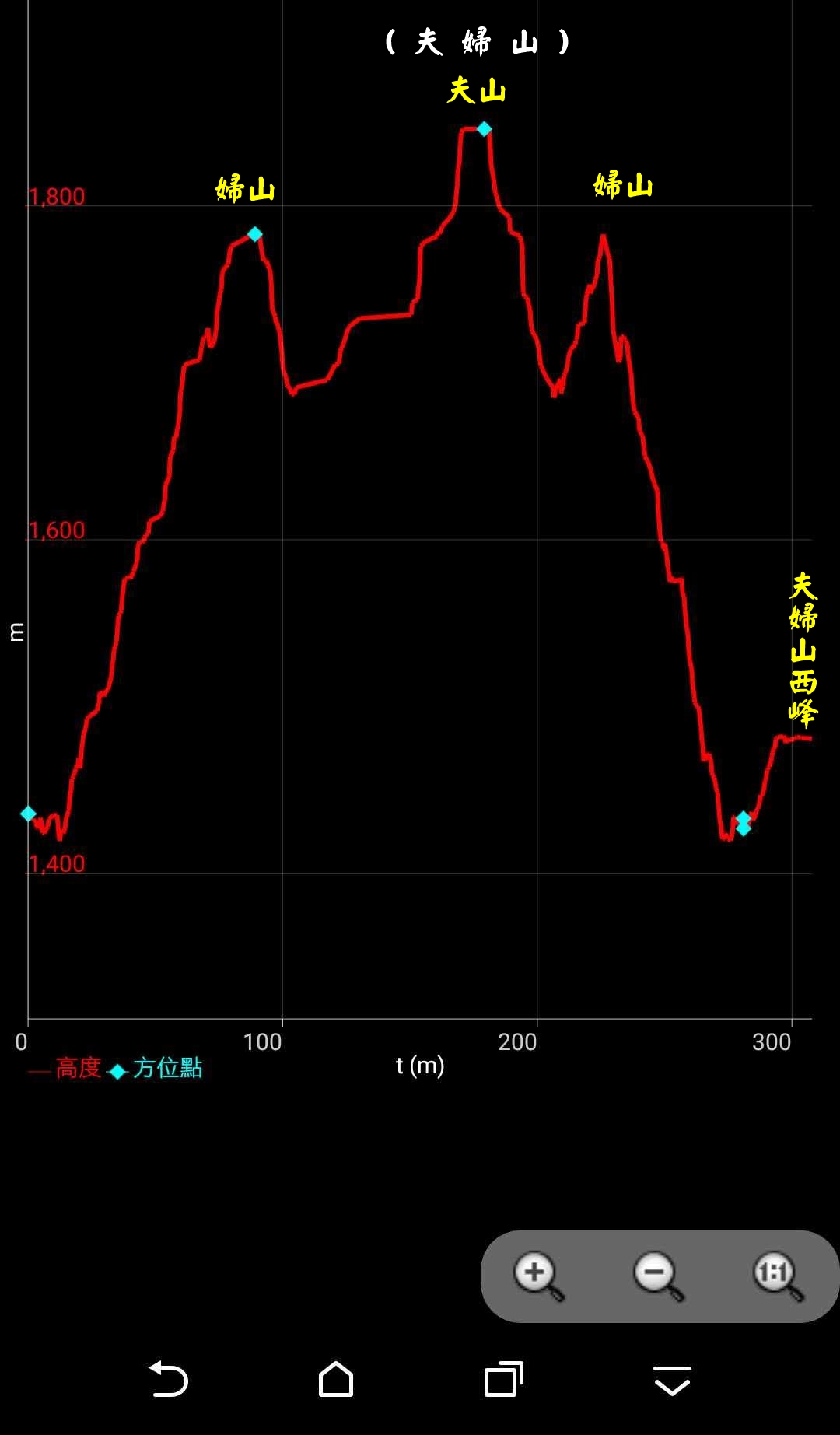Go back with the system back button
Screen dimensions: 840x1435
point(168,1379)
